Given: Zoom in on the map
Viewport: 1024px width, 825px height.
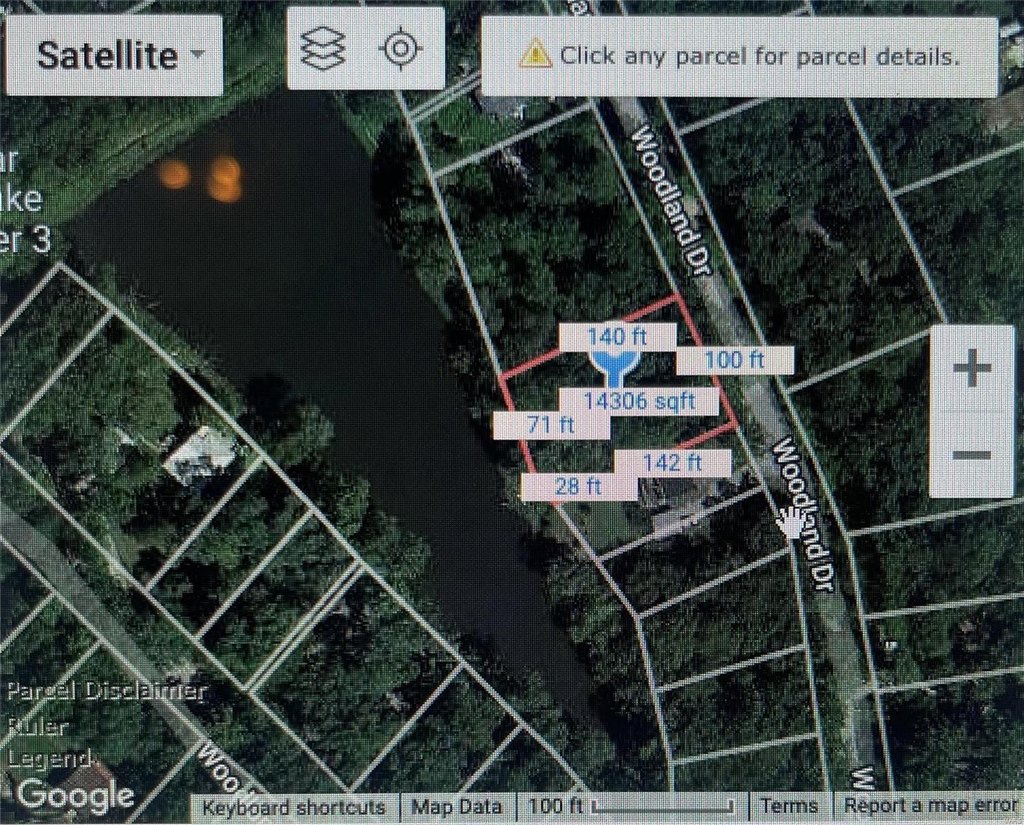Looking at the screenshot, I should 971,370.
